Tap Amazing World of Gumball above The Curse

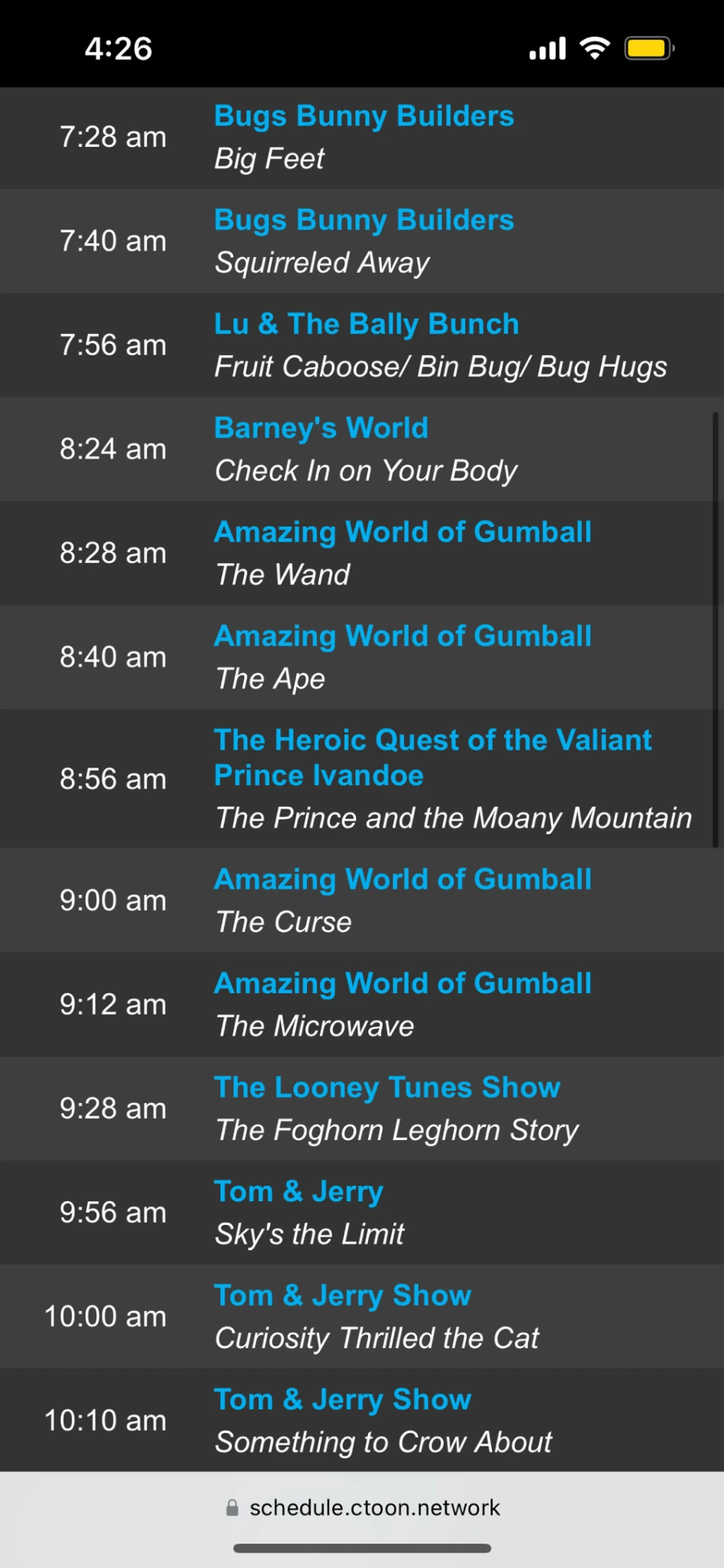pos(402,880)
